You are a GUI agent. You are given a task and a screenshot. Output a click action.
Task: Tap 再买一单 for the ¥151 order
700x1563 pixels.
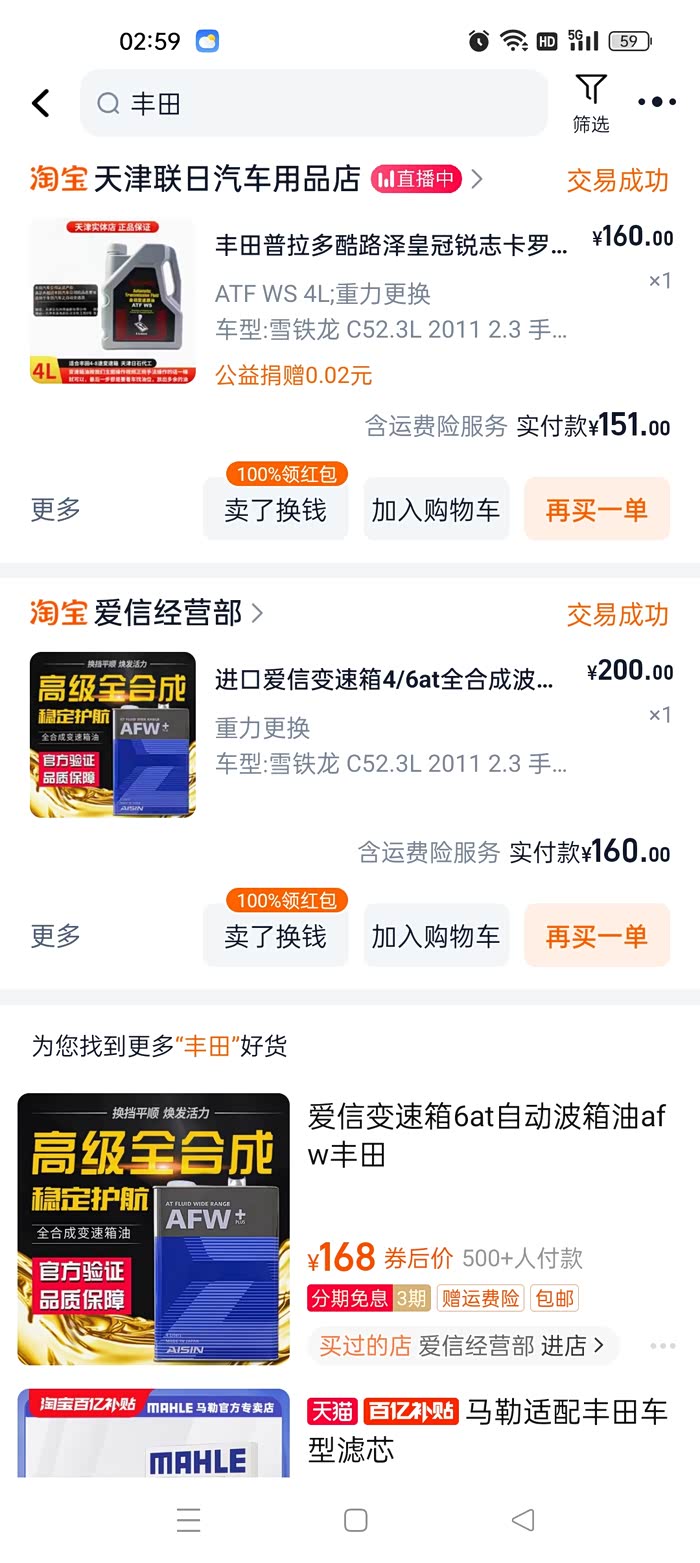click(x=596, y=510)
